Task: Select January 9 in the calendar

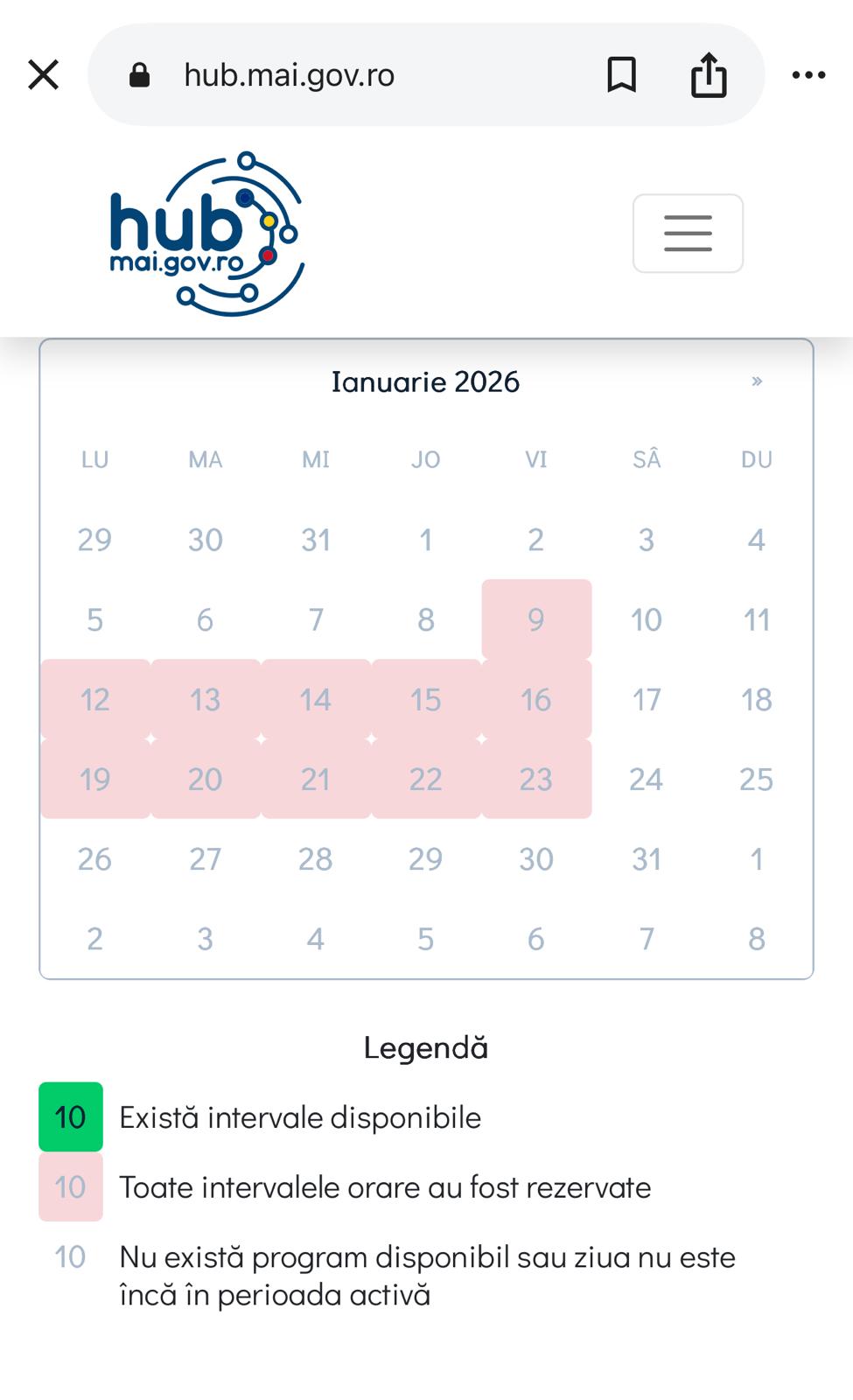Action: point(536,619)
